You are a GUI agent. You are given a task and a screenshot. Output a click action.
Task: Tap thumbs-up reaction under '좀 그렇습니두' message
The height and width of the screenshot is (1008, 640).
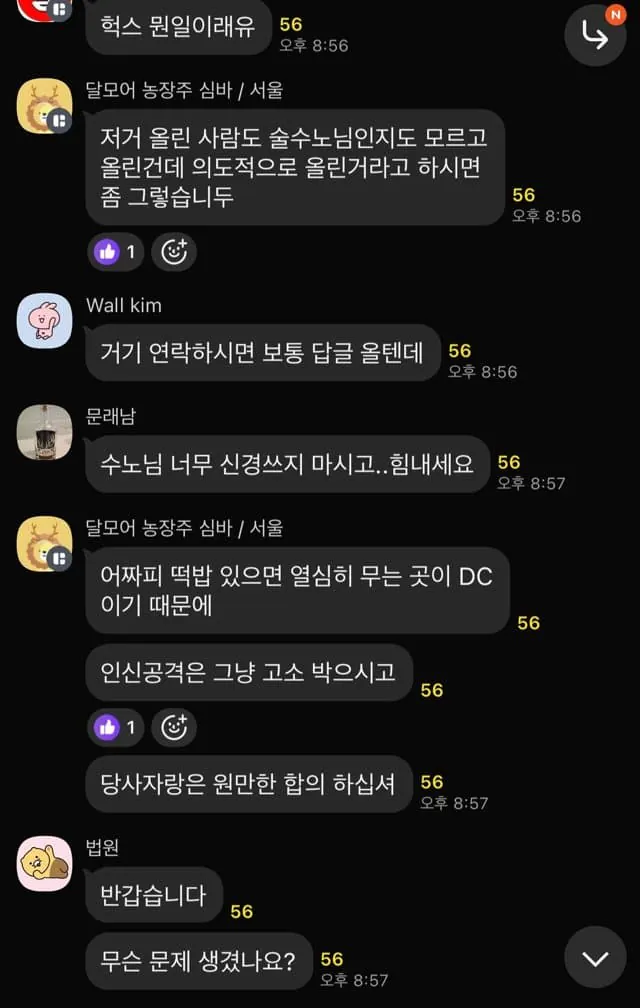click(x=117, y=252)
